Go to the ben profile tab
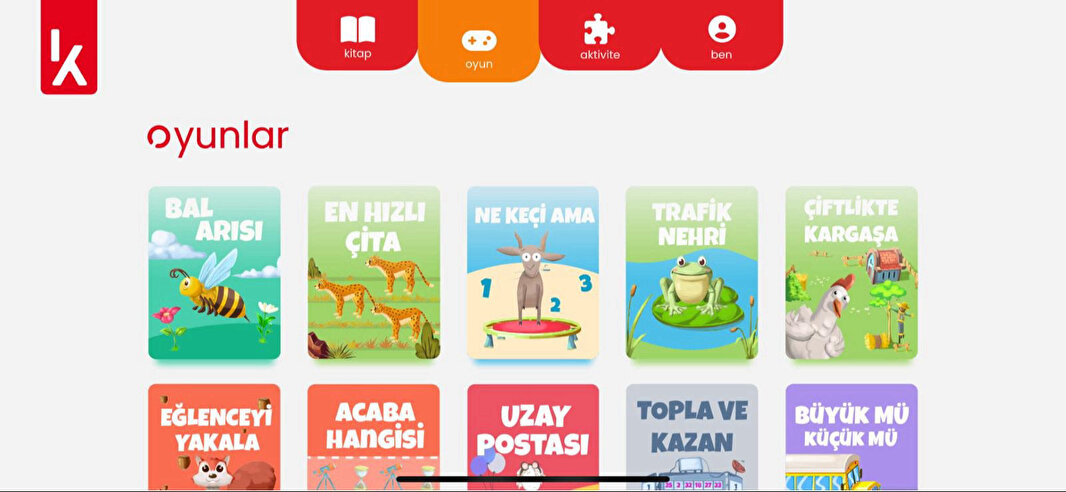Viewport: 1066px width, 492px height. tap(721, 36)
